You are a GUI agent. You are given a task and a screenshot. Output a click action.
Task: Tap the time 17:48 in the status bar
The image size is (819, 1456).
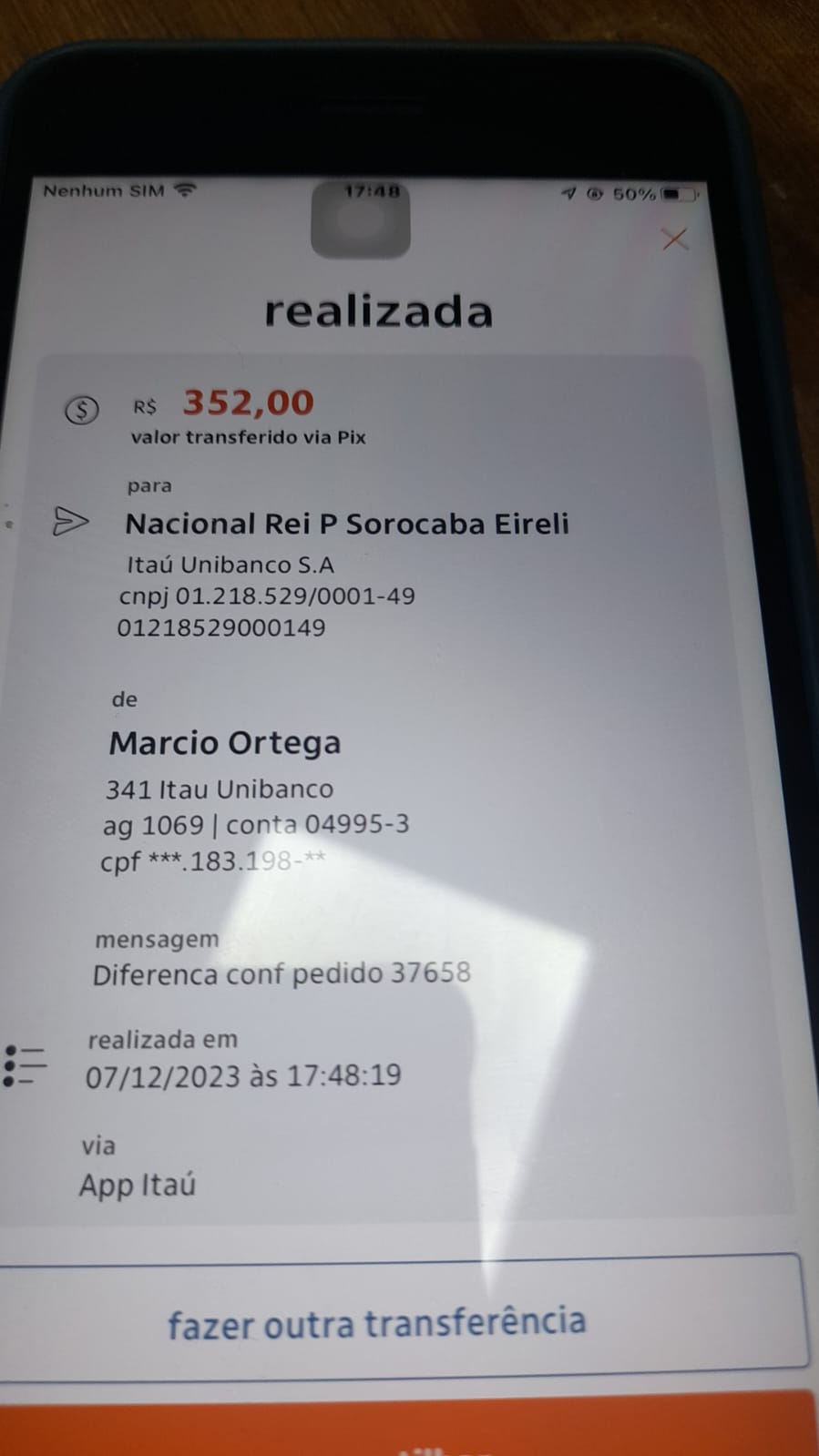[x=373, y=191]
